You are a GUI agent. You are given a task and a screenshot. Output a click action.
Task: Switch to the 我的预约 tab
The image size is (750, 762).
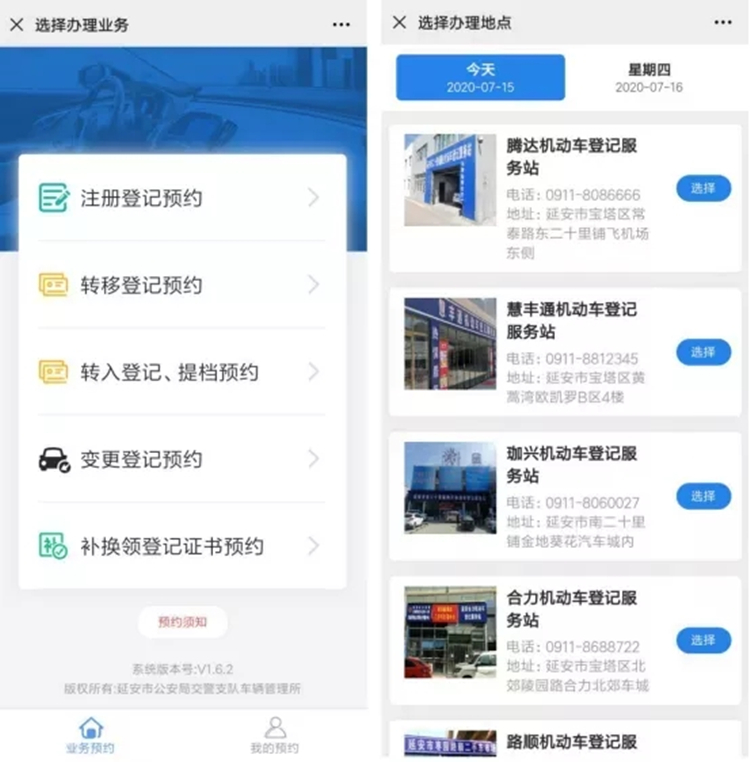[274, 735]
